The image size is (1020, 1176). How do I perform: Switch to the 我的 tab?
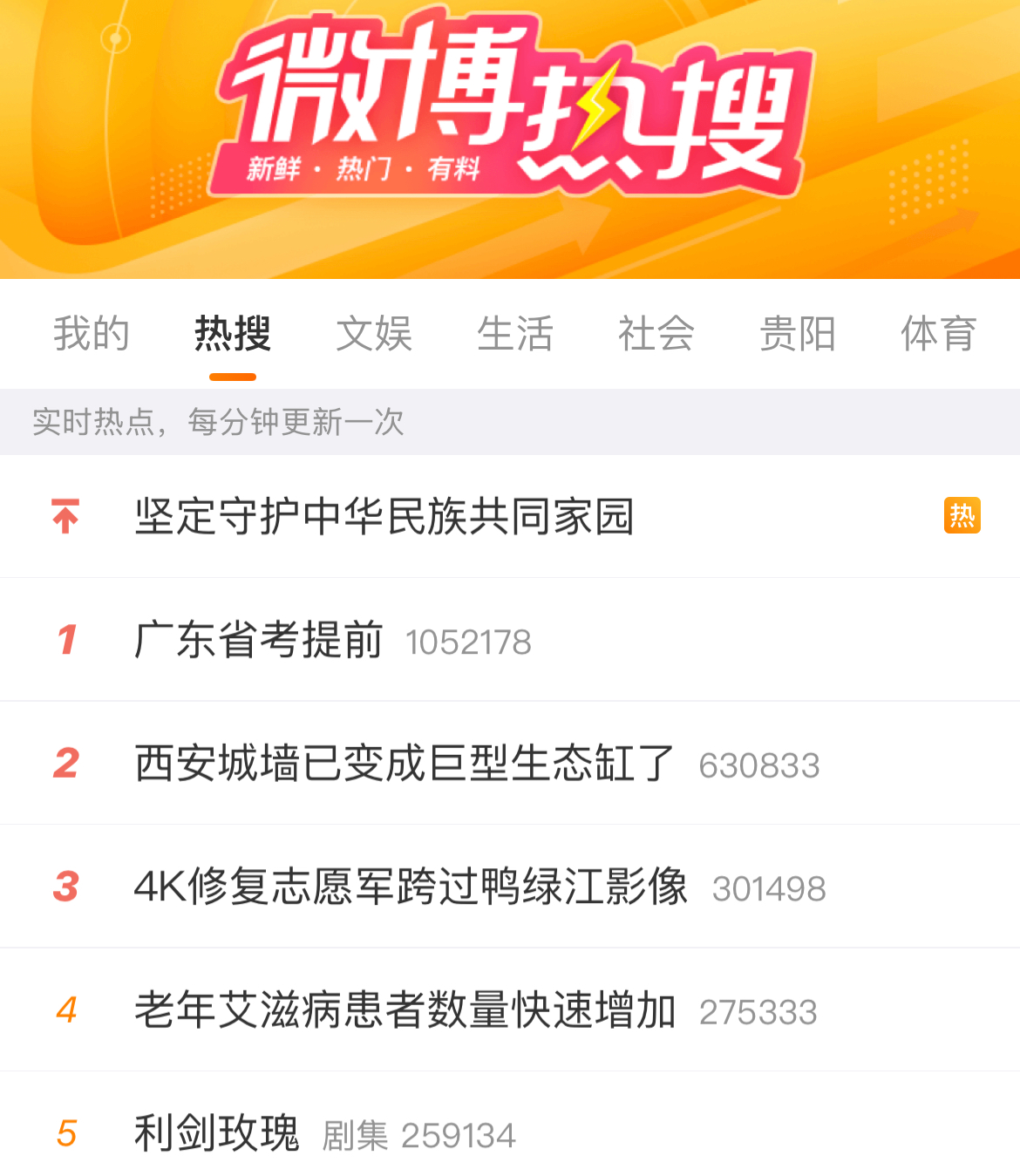pyautogui.click(x=92, y=334)
